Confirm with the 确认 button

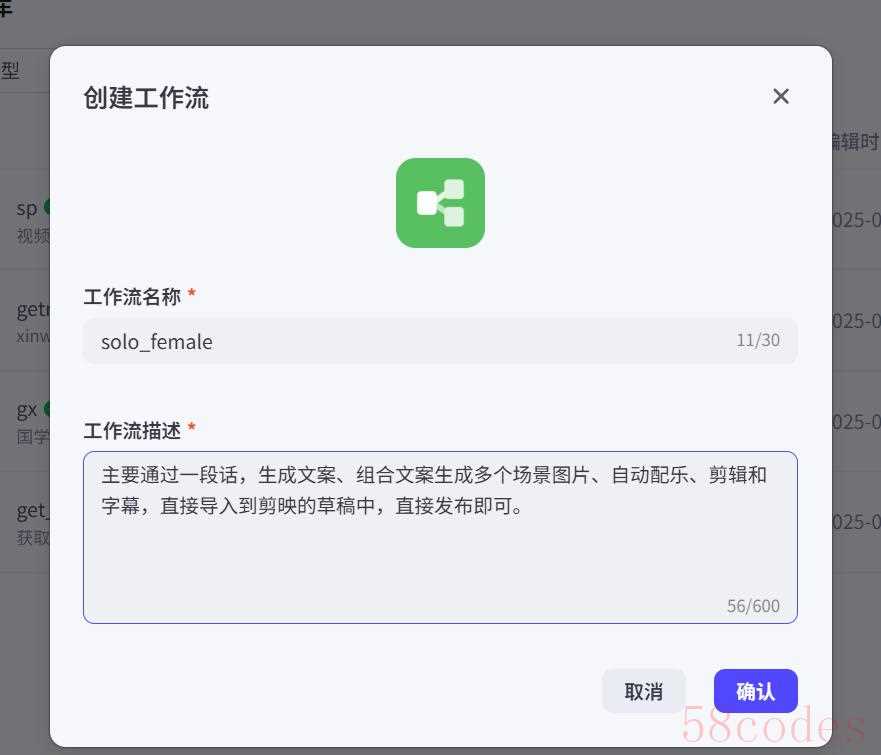tap(755, 691)
